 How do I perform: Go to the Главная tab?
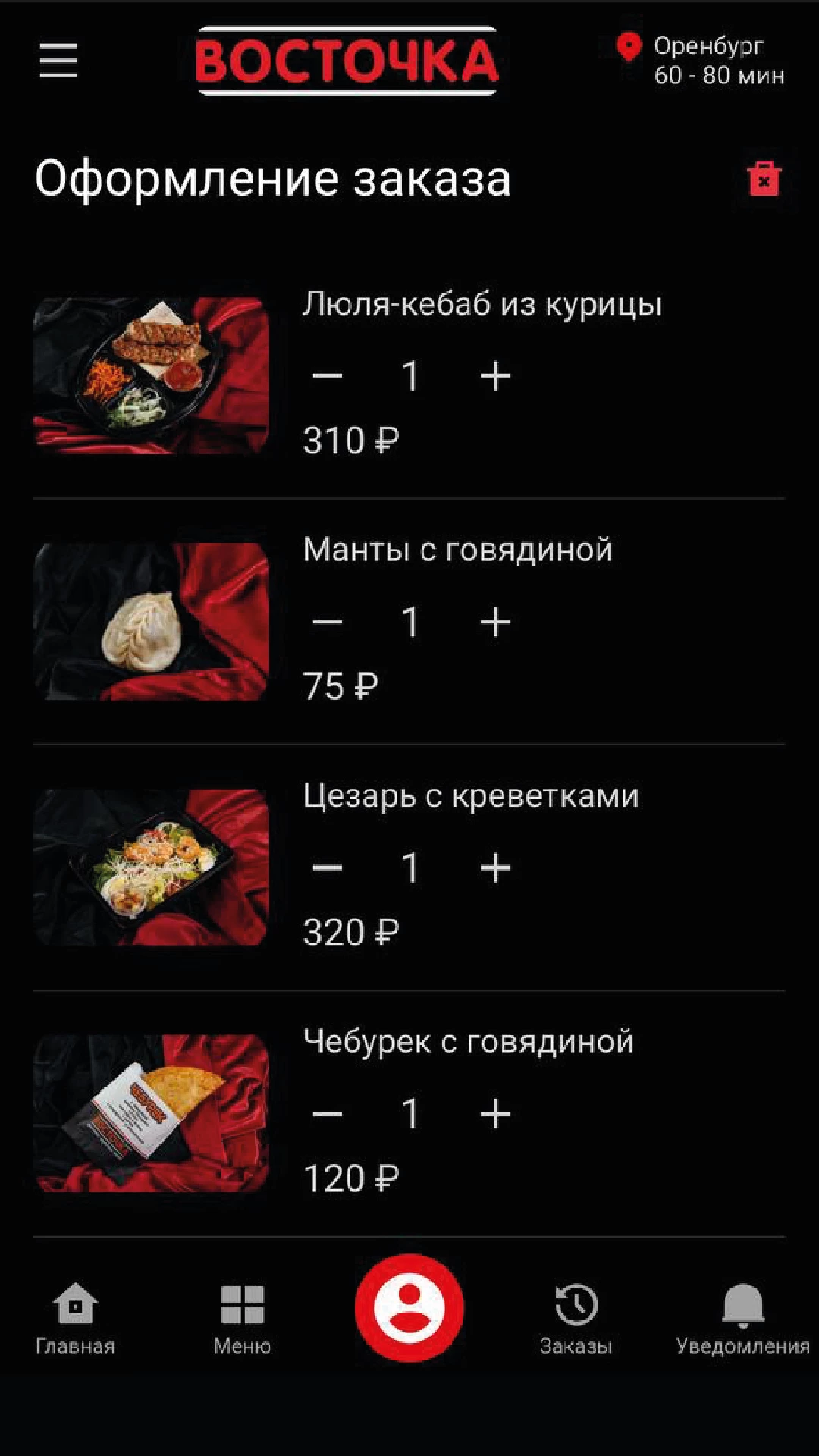[75, 1318]
